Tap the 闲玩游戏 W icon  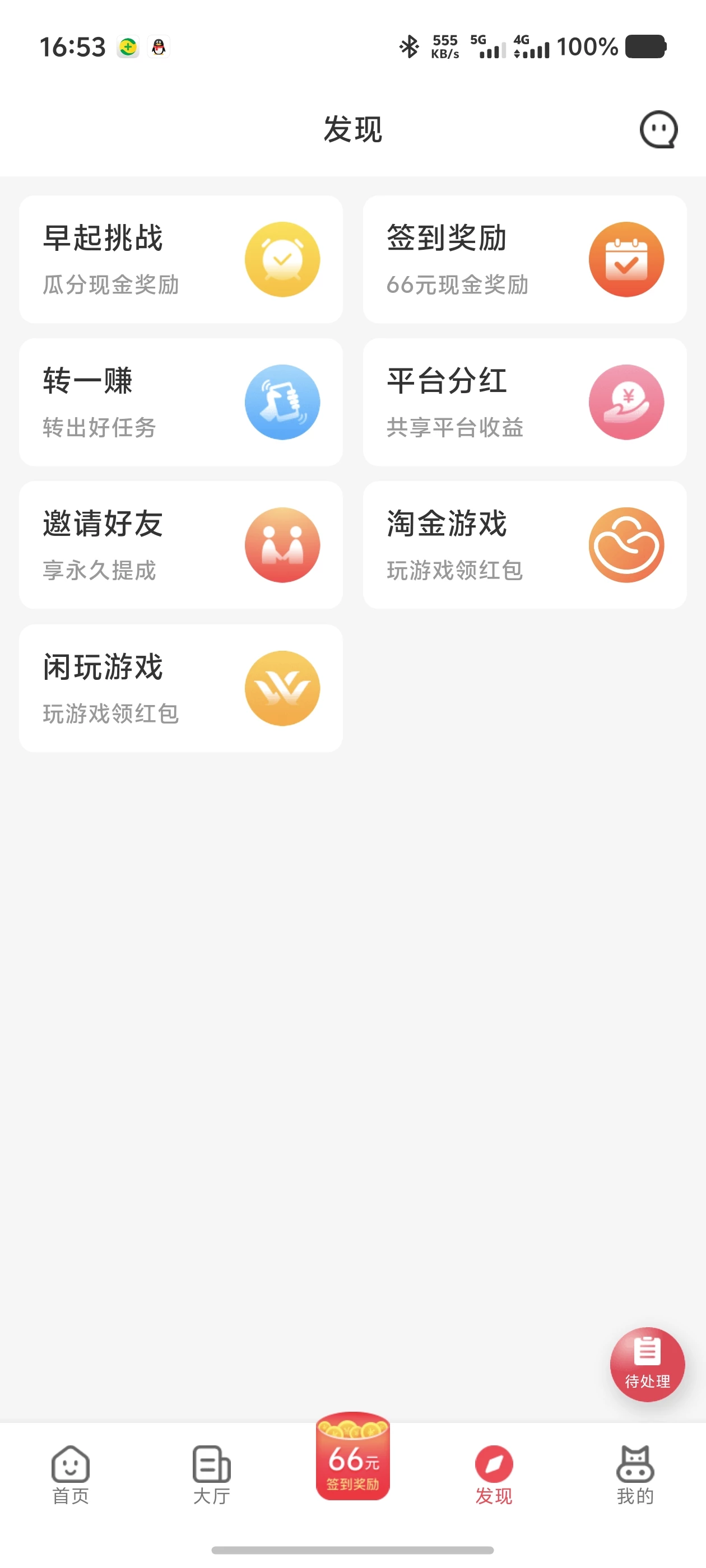282,688
